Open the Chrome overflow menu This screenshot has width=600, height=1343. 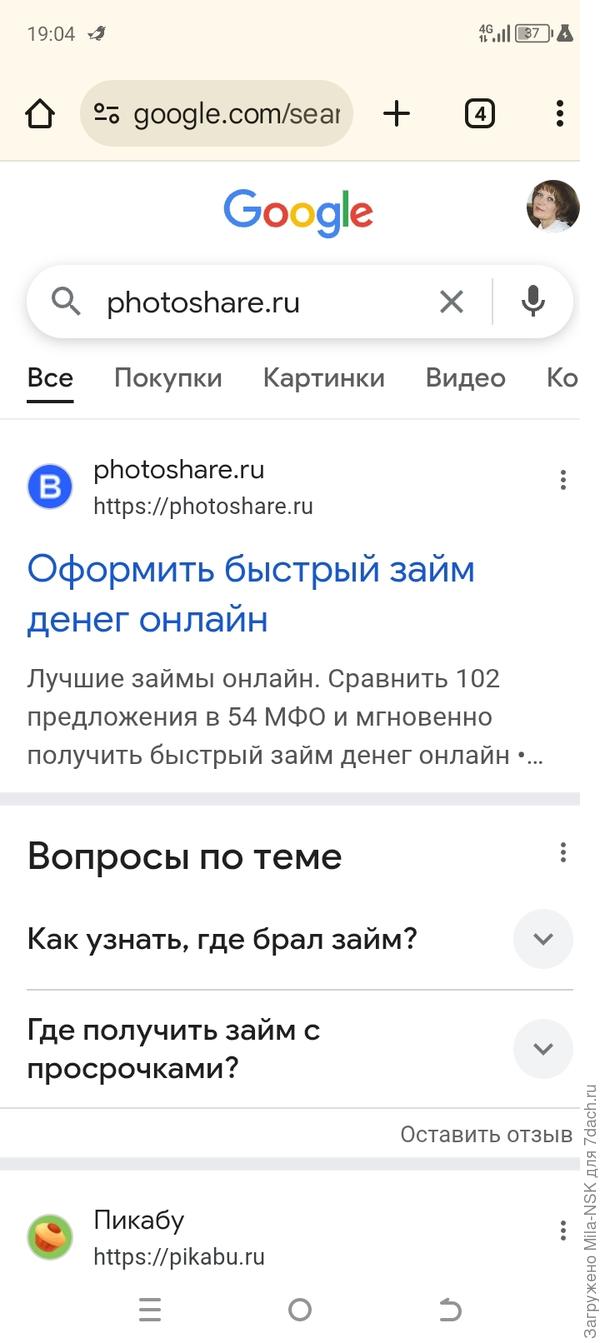[x=560, y=114]
